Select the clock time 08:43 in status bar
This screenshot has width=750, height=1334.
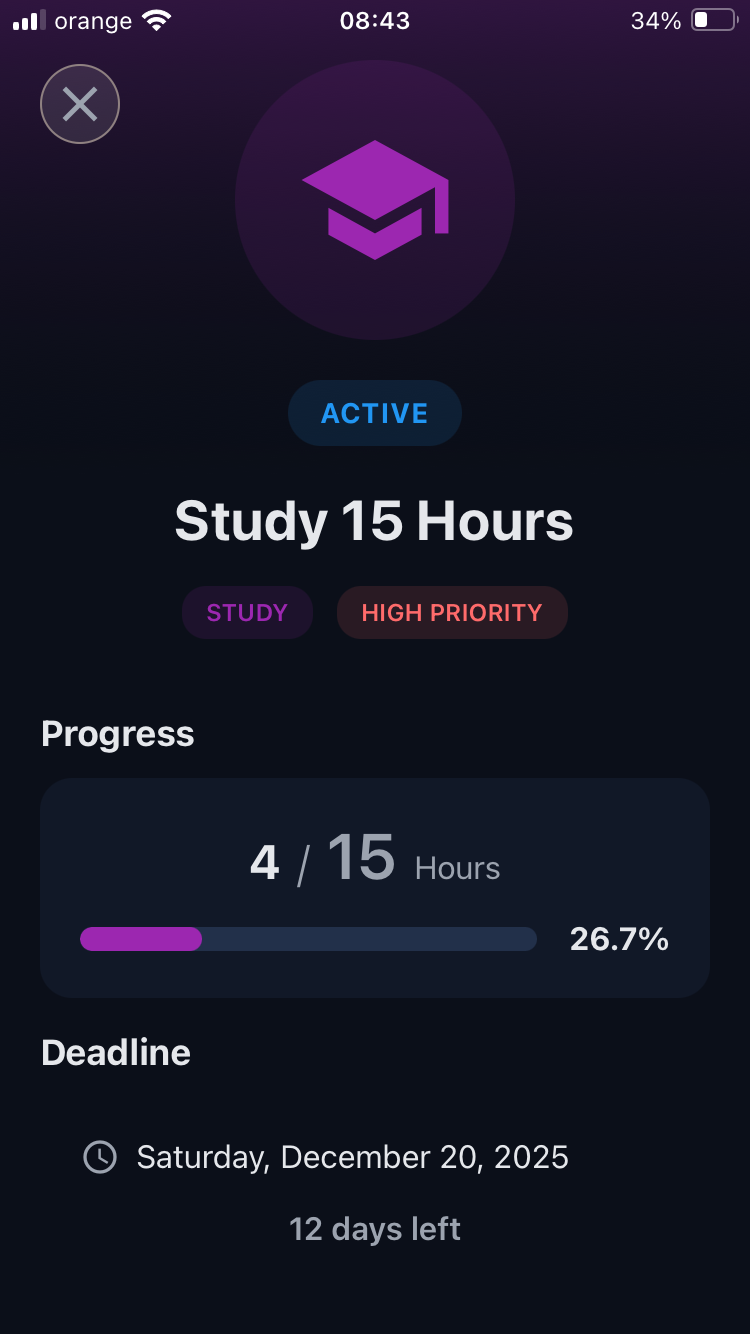click(x=375, y=20)
